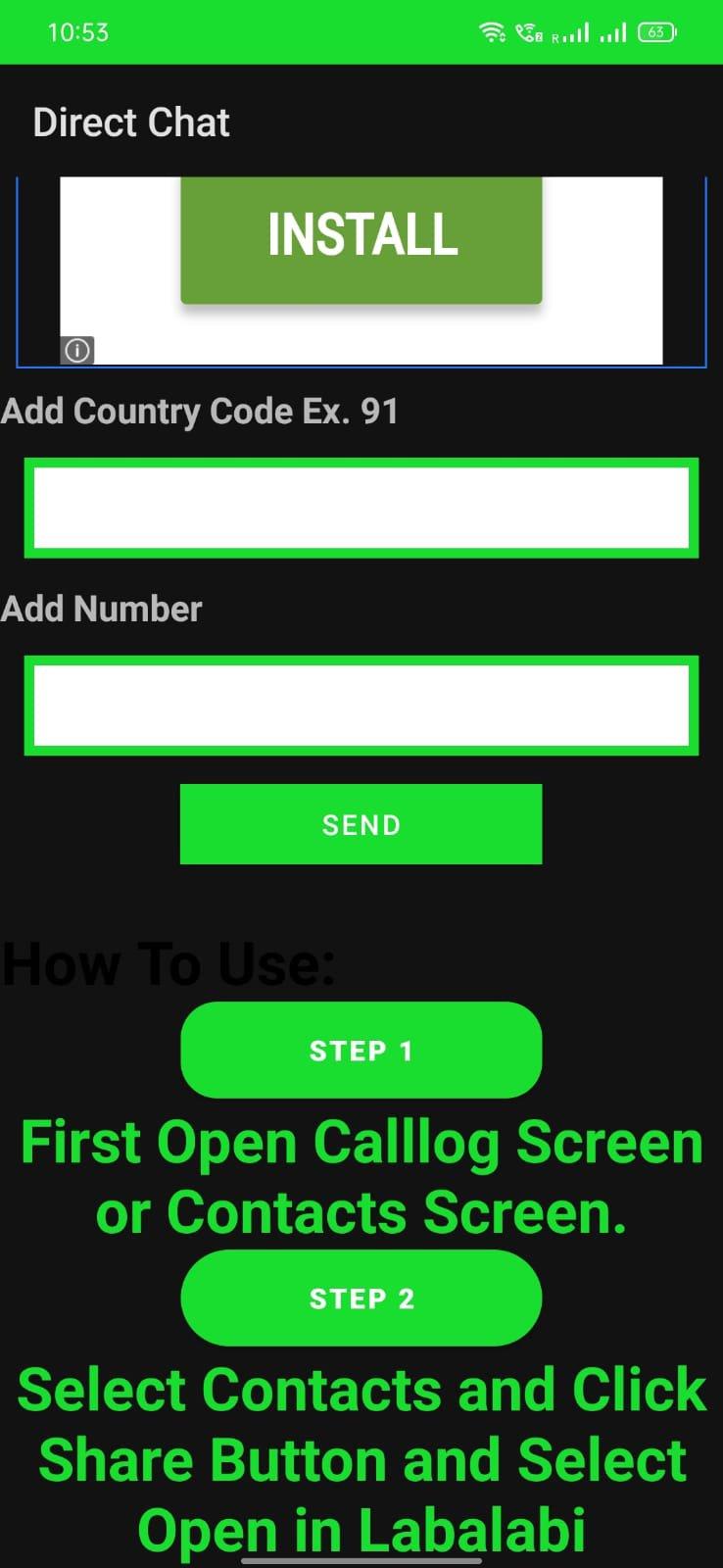Screen dimensions: 723x1568
Task: Click the STEP 2 button
Action: (361, 1298)
